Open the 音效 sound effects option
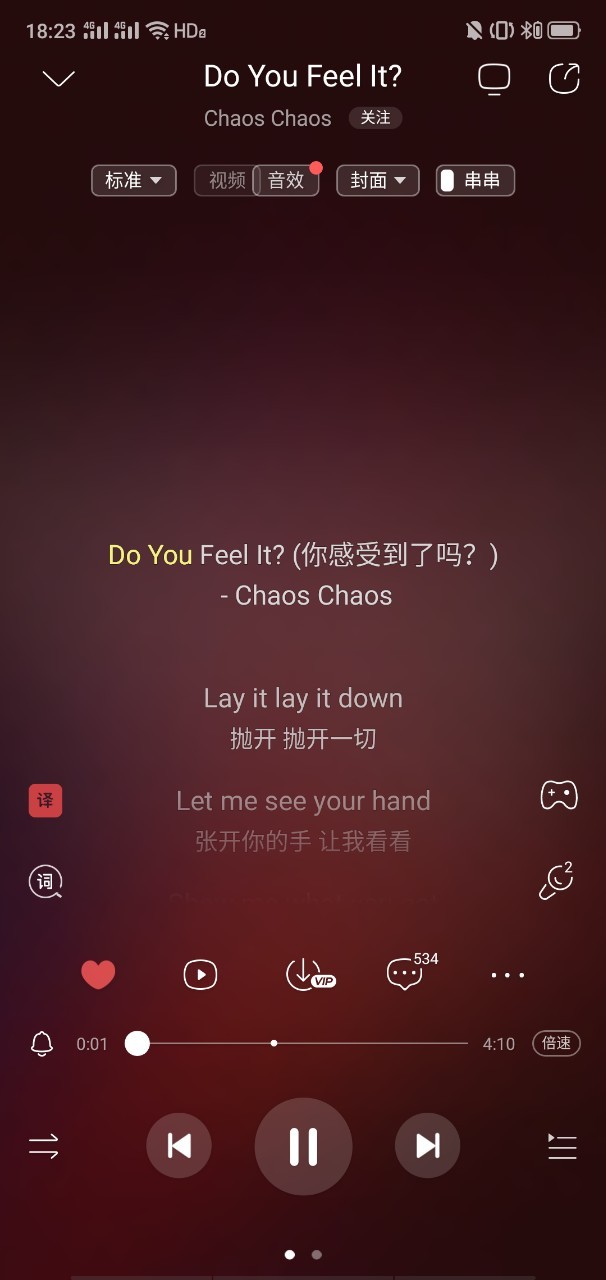 pyautogui.click(x=286, y=180)
